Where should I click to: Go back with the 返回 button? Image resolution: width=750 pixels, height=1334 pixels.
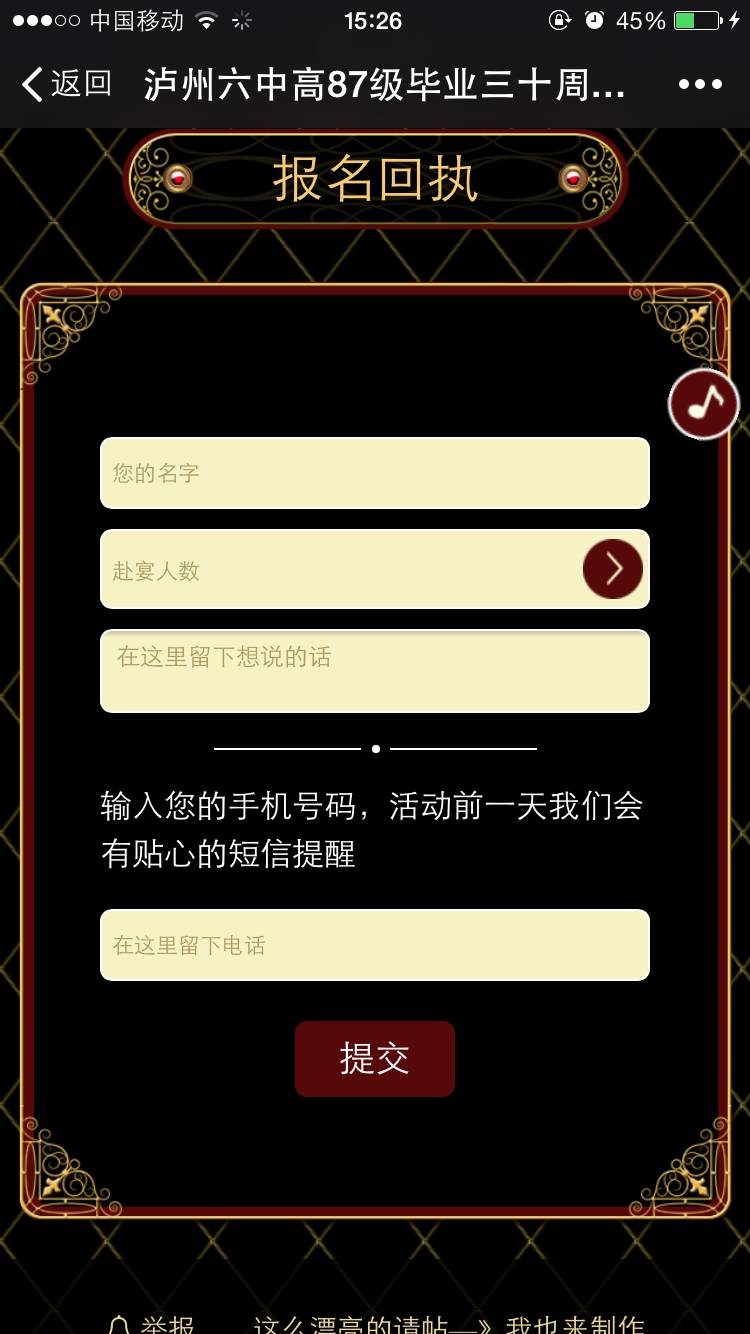pos(66,84)
